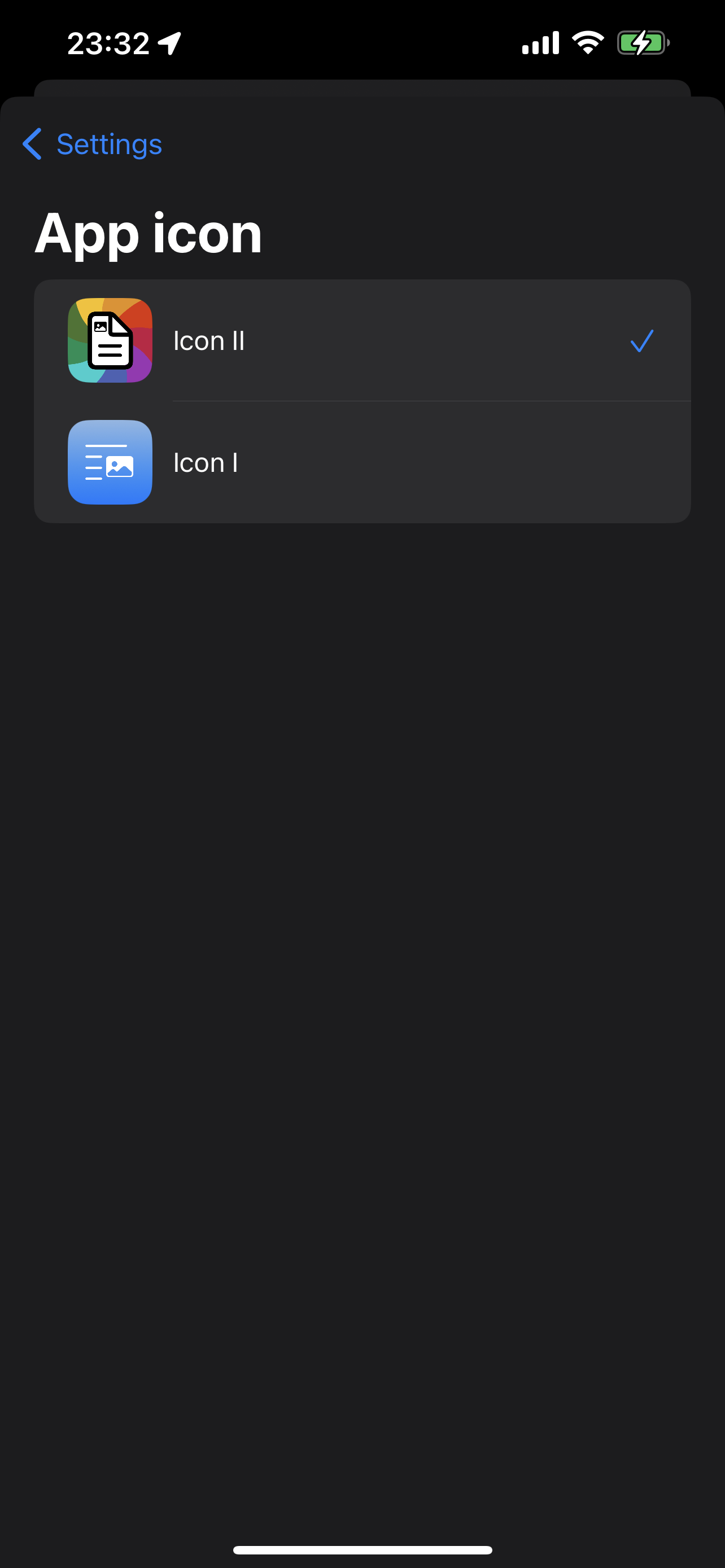Screen dimensions: 725x1568
Task: Select the Icon II app icon
Action: 361,341
